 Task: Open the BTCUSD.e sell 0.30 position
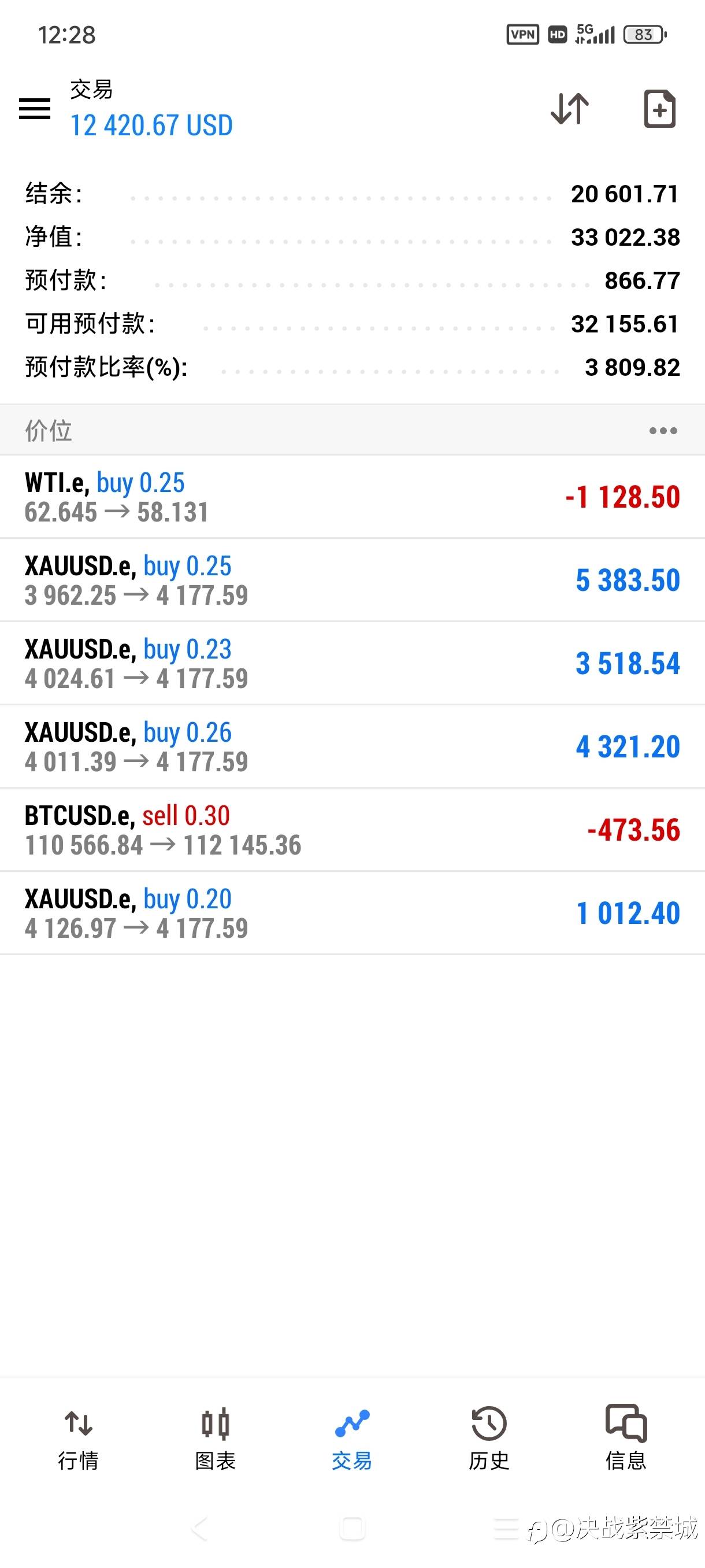tap(352, 830)
